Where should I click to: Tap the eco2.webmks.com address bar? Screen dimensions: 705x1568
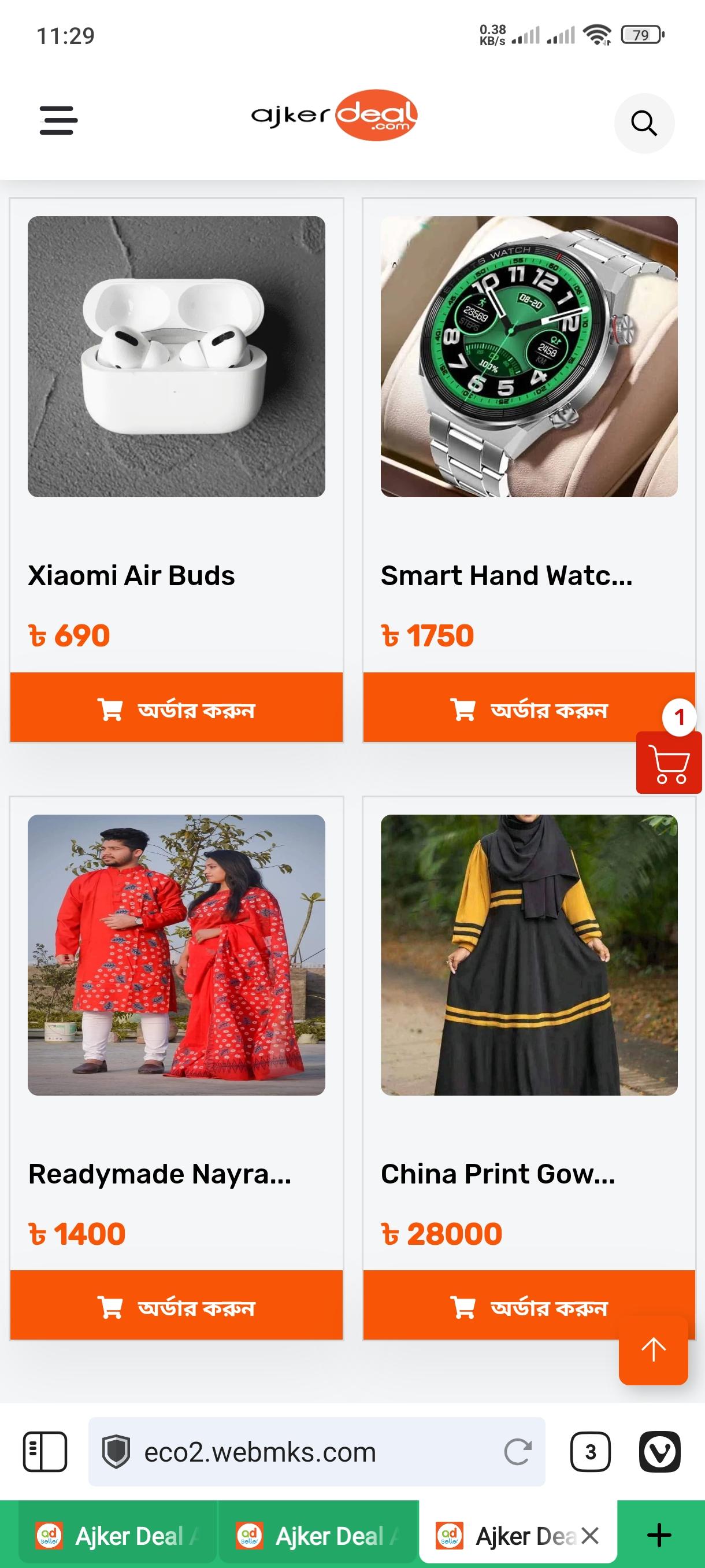pyautogui.click(x=316, y=1452)
